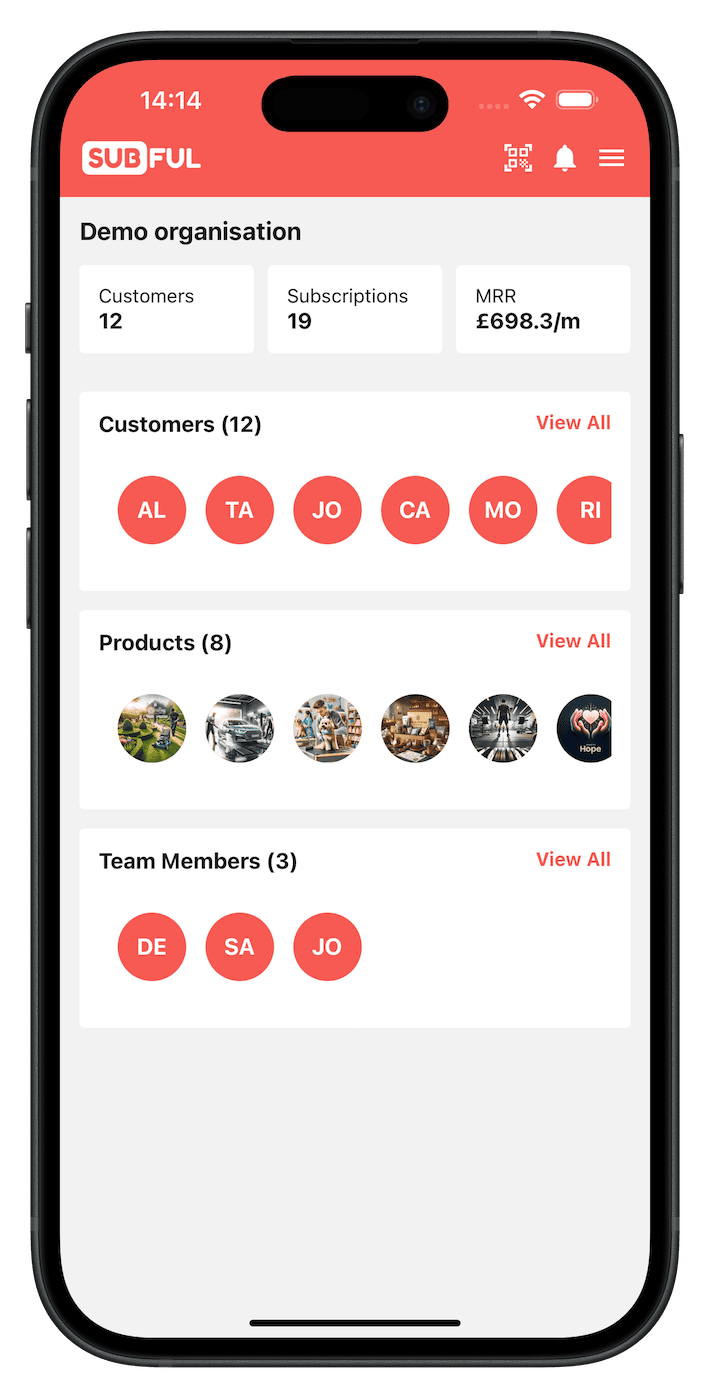Image resolution: width=710 pixels, height=1398 pixels.
Task: Open the car wash product
Action: coord(239,728)
